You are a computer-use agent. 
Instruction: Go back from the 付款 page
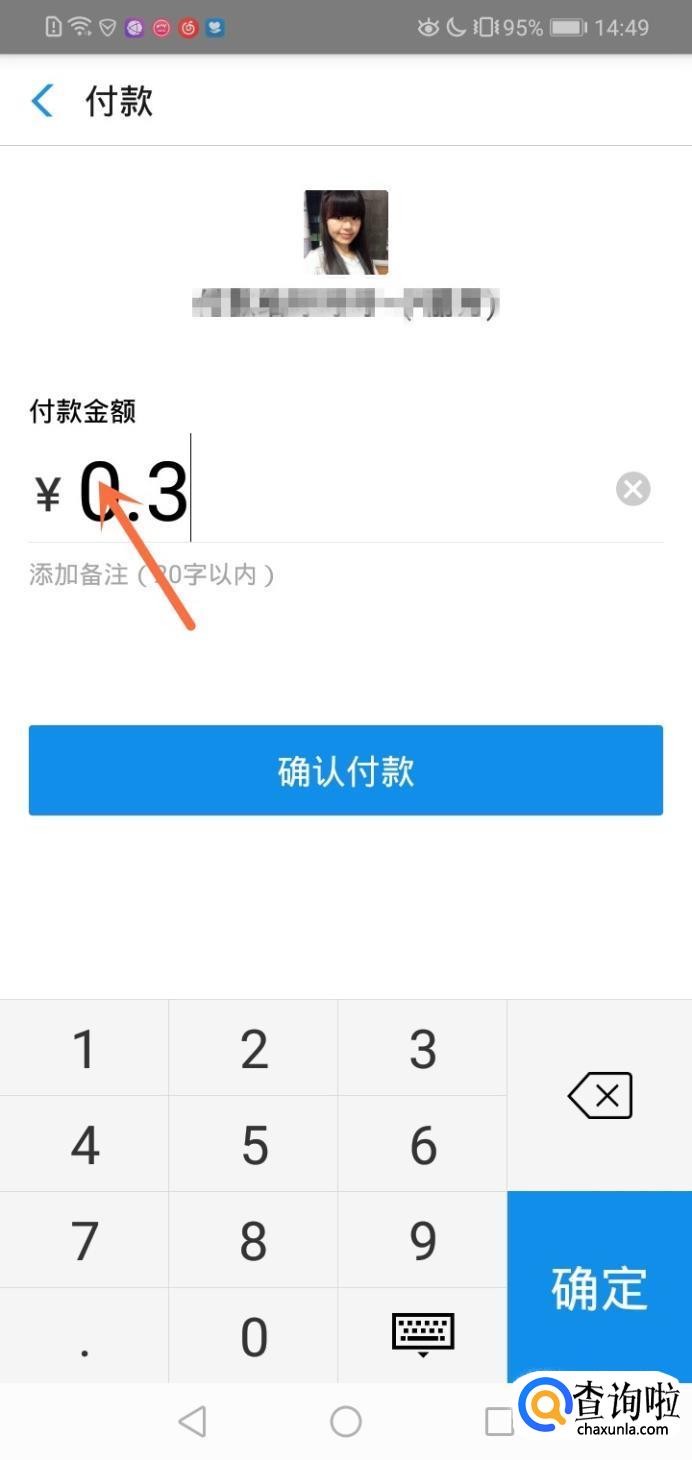[x=42, y=101]
